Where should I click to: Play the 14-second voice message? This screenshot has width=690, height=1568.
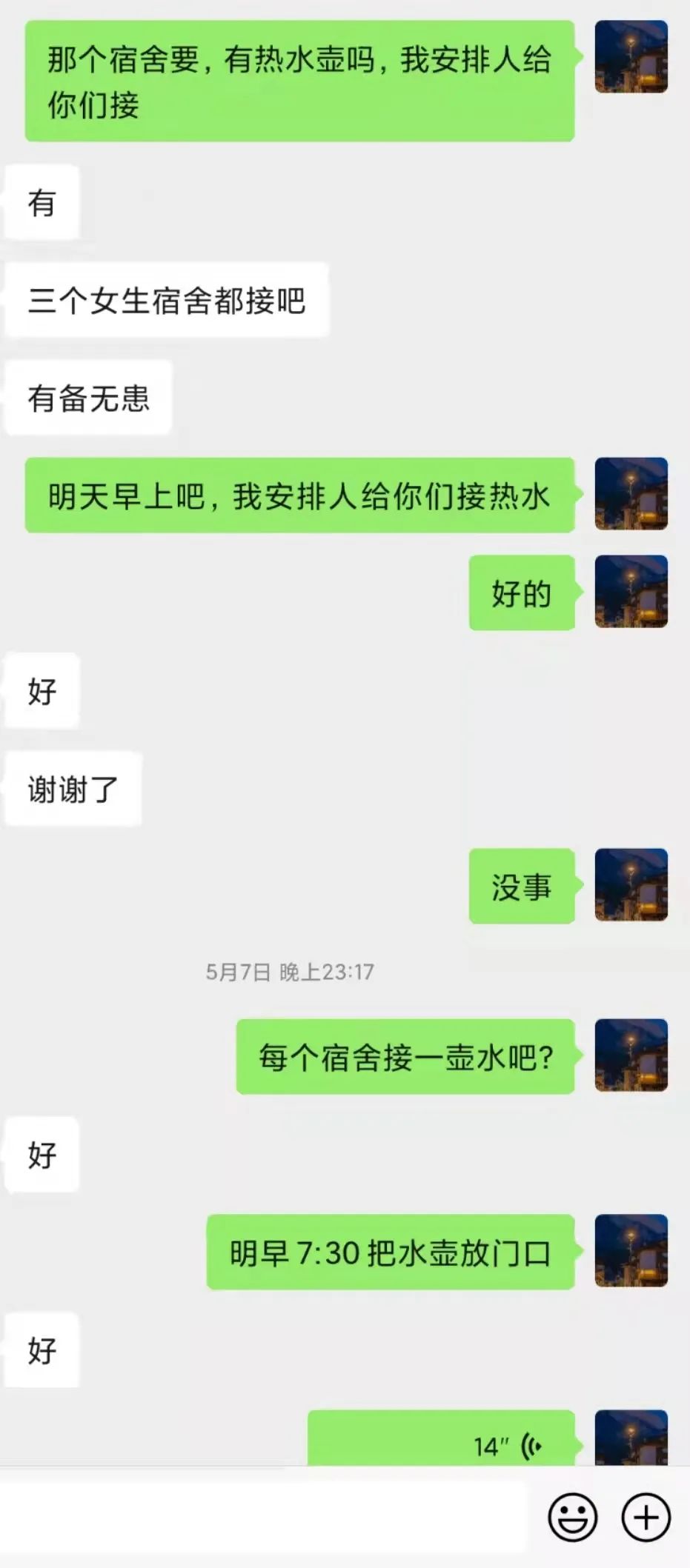point(442,1444)
